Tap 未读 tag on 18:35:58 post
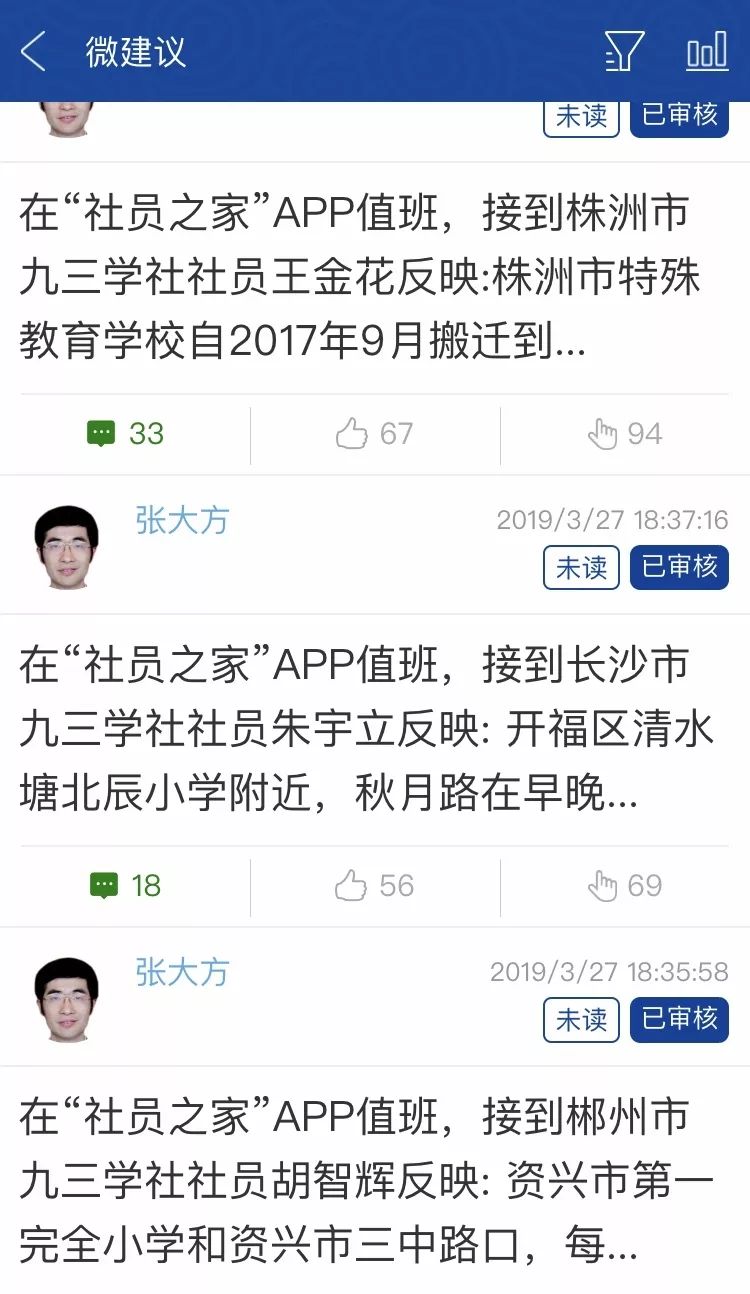The width and height of the screenshot is (750, 1294). (x=581, y=1019)
